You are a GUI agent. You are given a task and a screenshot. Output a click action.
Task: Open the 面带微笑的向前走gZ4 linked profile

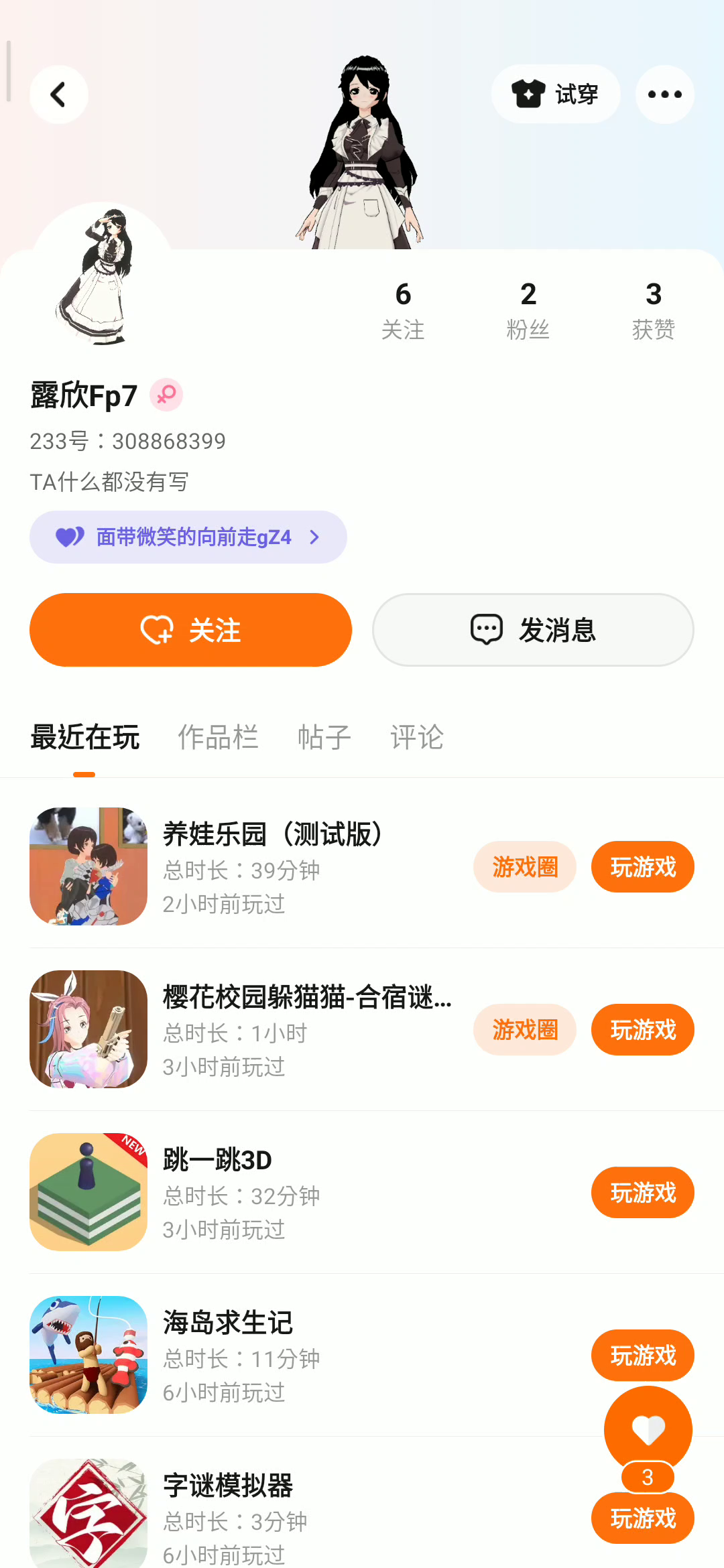(188, 537)
